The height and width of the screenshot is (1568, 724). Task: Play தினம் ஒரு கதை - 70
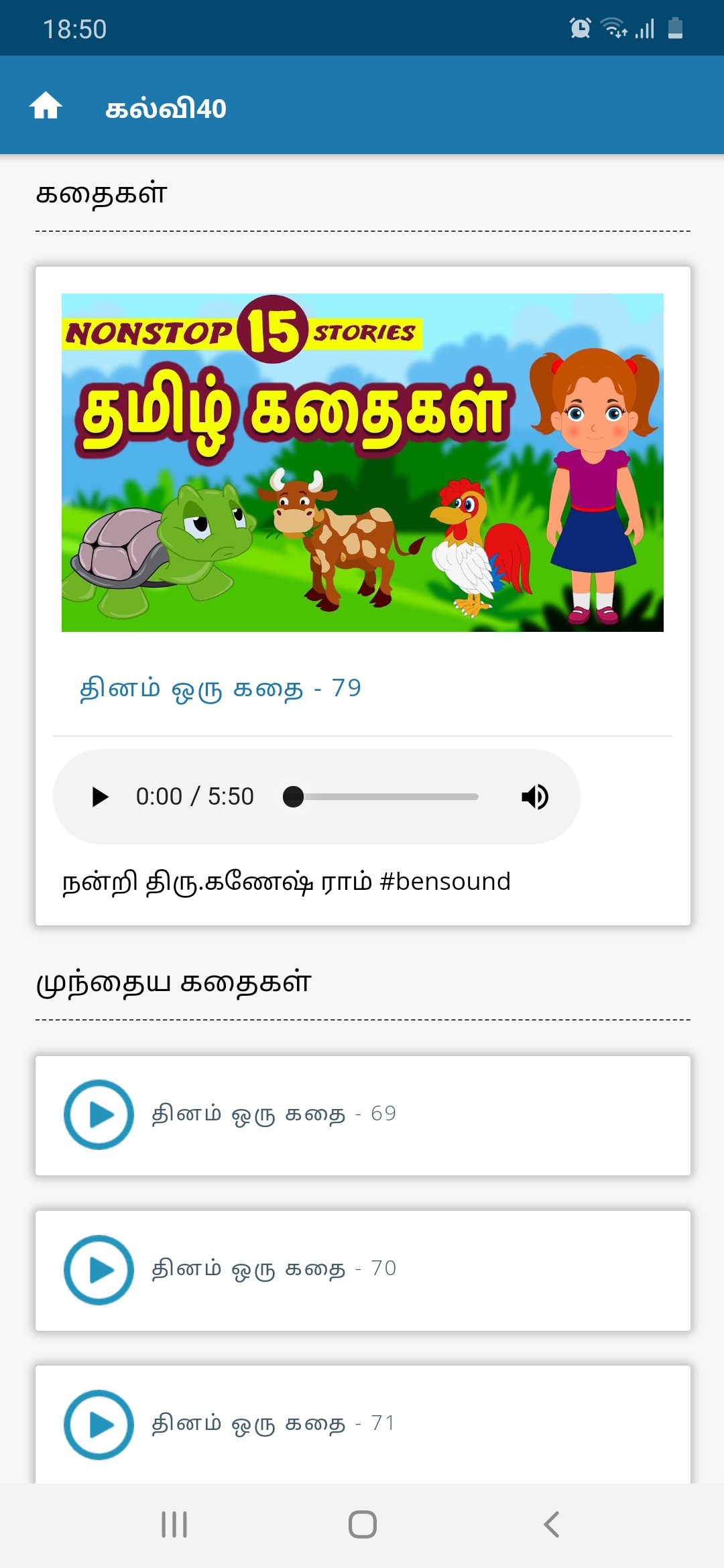[x=99, y=1270]
